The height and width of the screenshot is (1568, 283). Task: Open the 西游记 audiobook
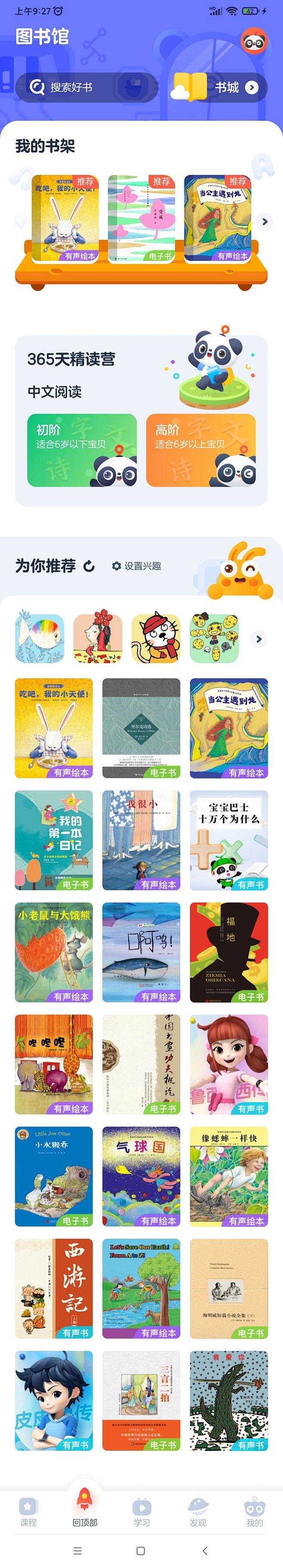[x=54, y=1288]
